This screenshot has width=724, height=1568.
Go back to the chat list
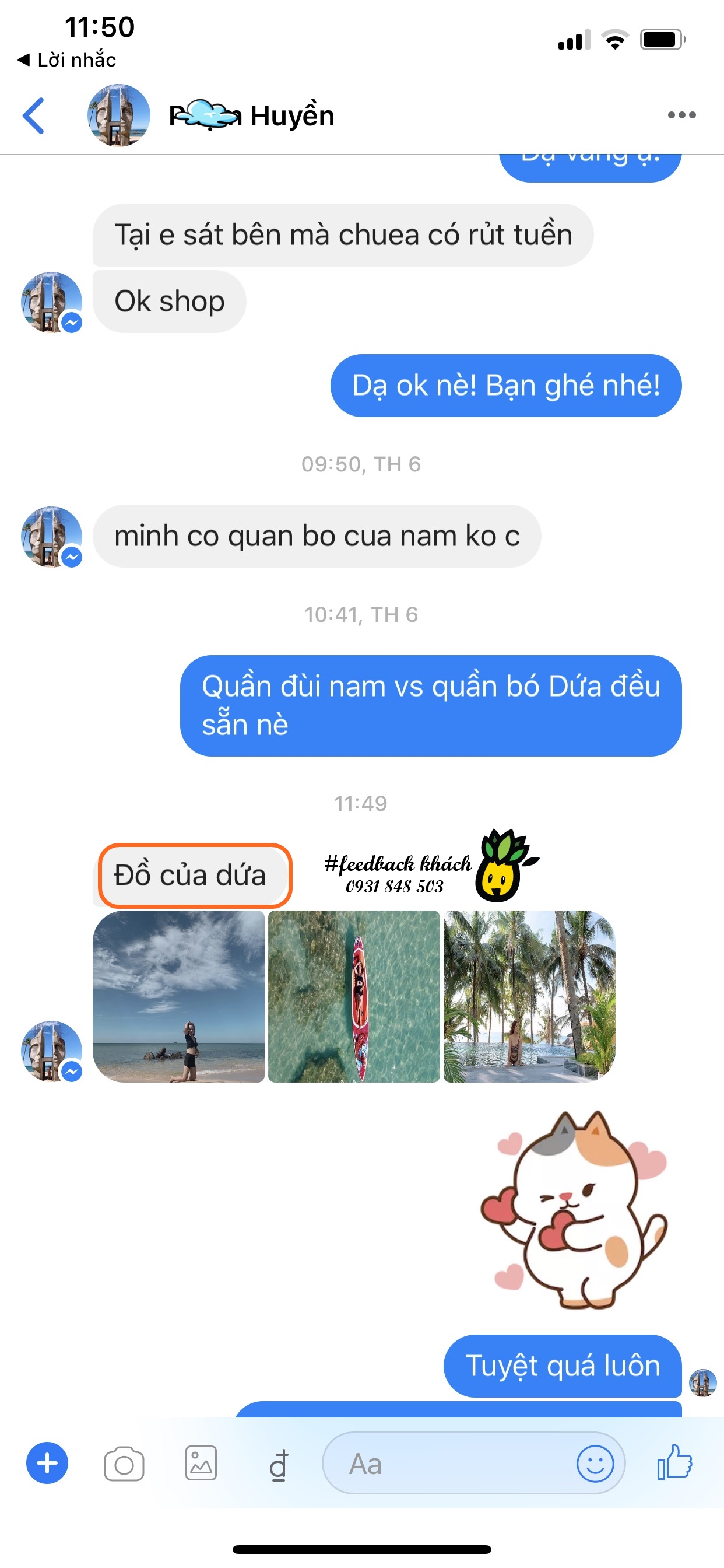[34, 115]
